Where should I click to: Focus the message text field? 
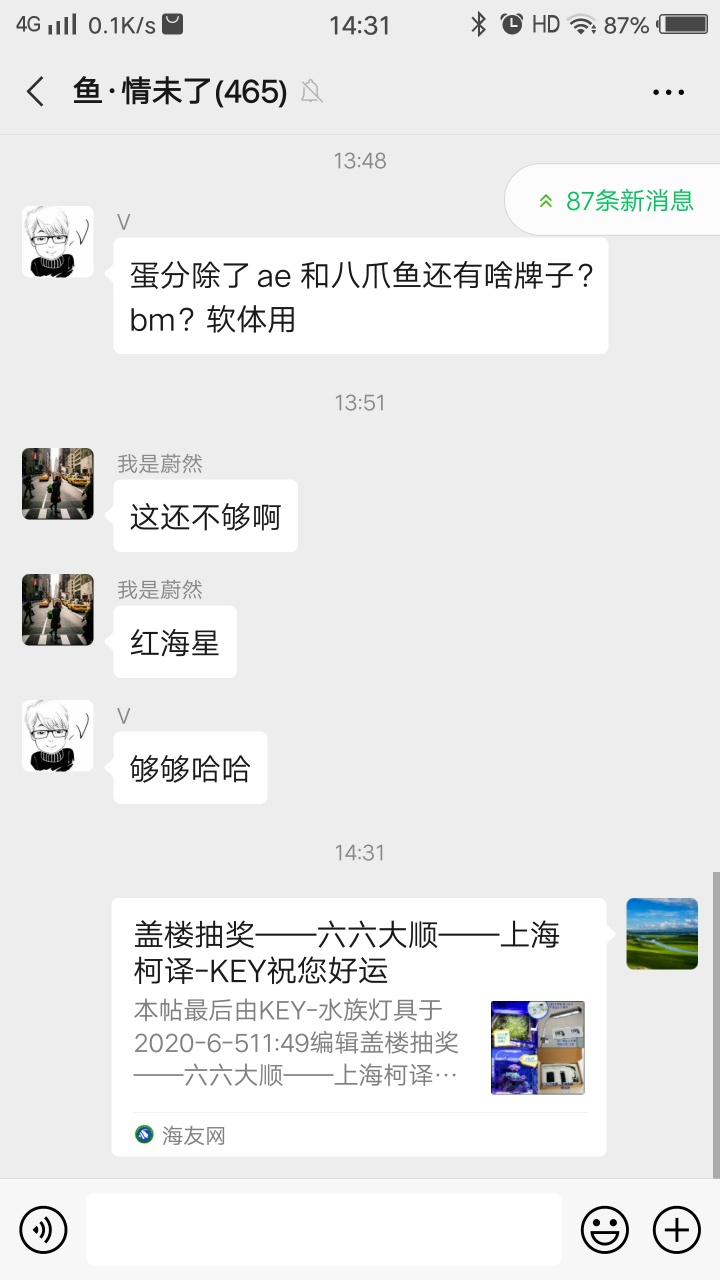click(x=323, y=1229)
